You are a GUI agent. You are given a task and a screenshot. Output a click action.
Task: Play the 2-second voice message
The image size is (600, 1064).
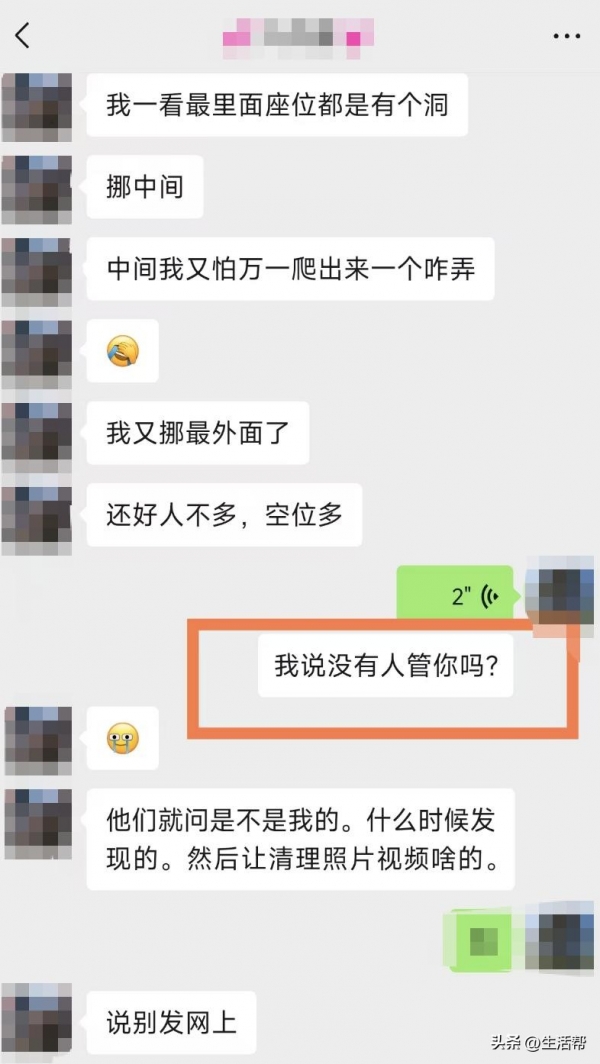[x=455, y=597]
